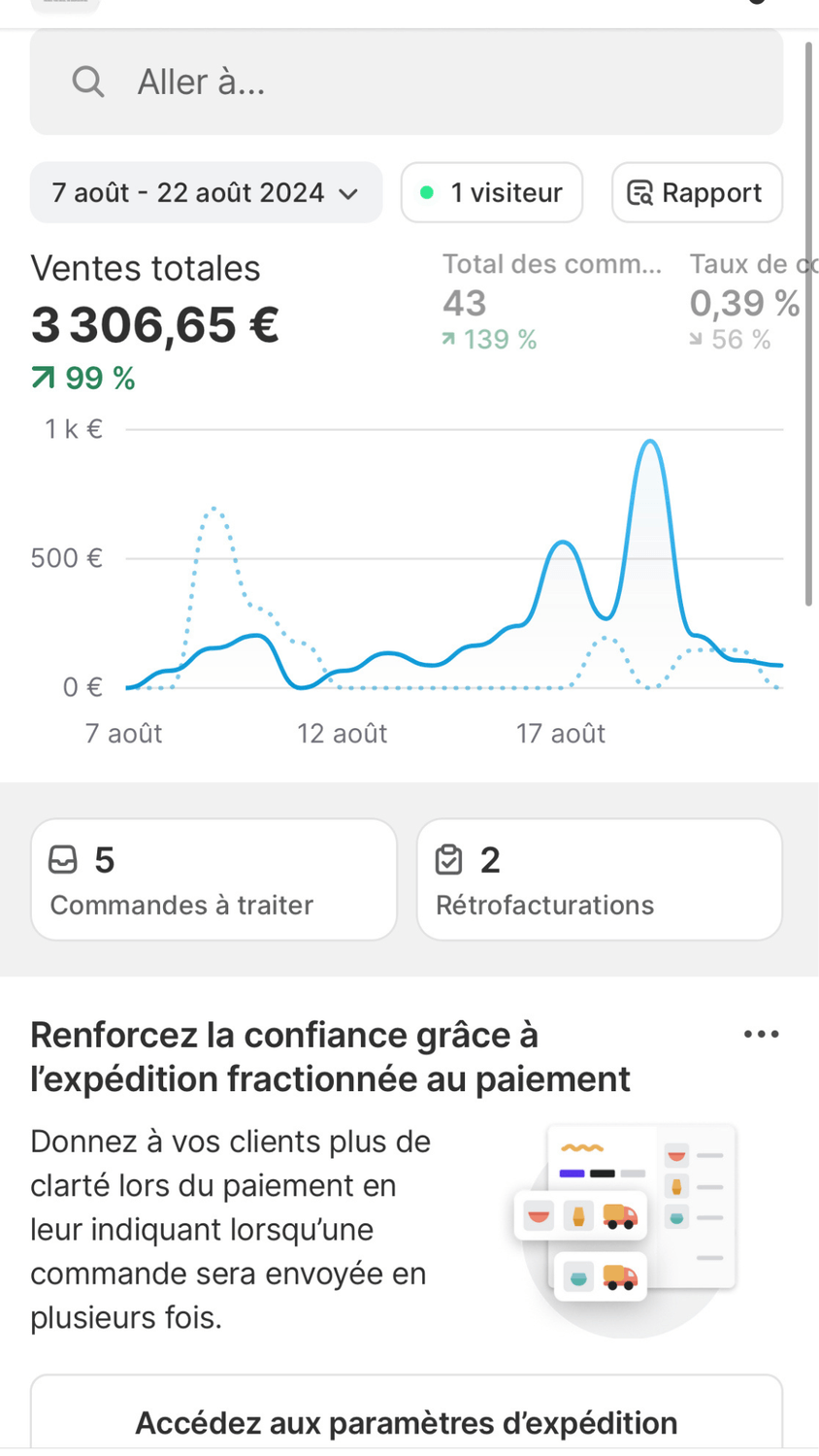Click the 17 août chart axis marker
Screen dimensions: 819x1456
(560, 733)
